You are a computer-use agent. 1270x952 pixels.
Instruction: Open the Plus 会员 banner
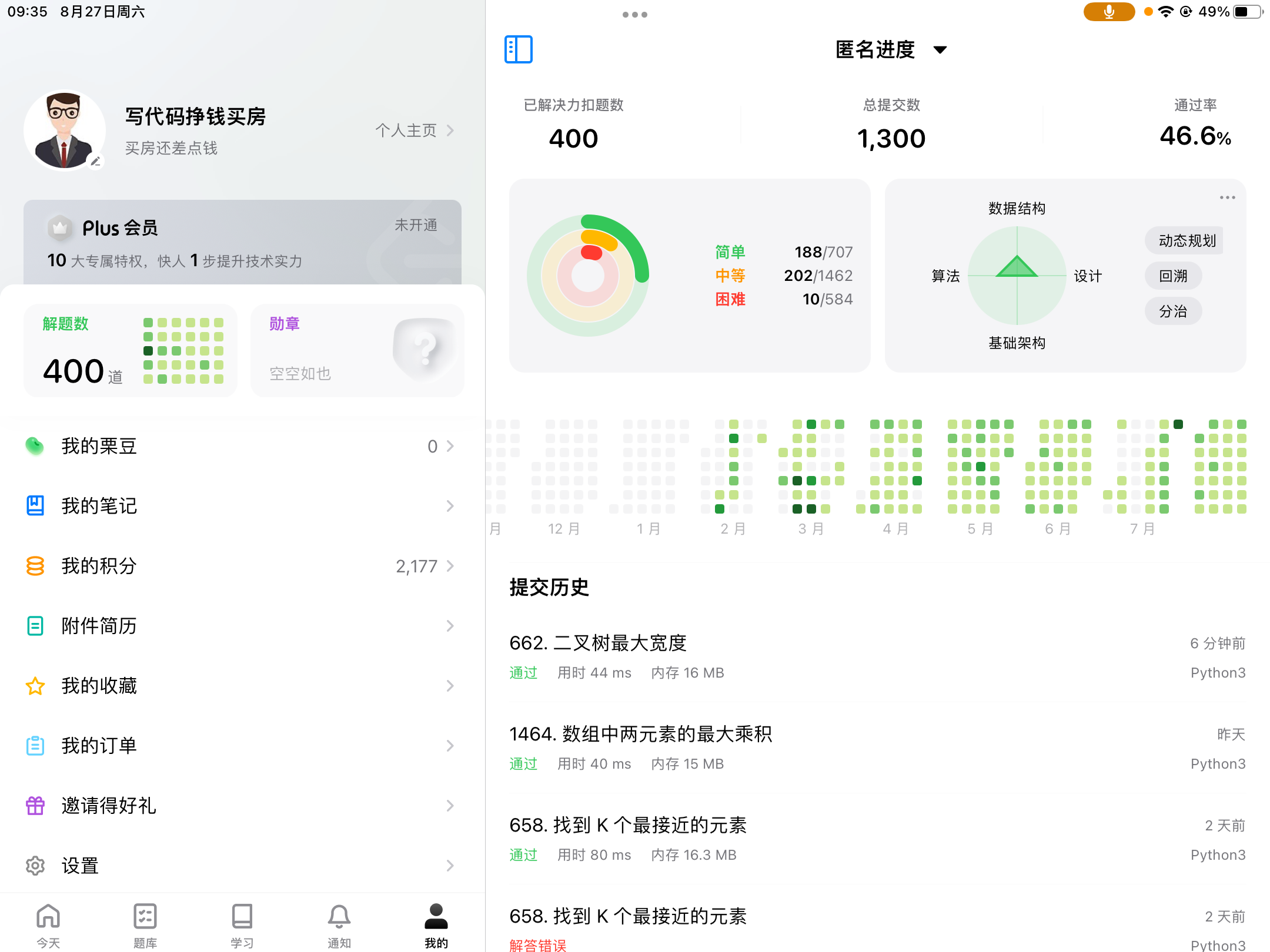(x=242, y=242)
